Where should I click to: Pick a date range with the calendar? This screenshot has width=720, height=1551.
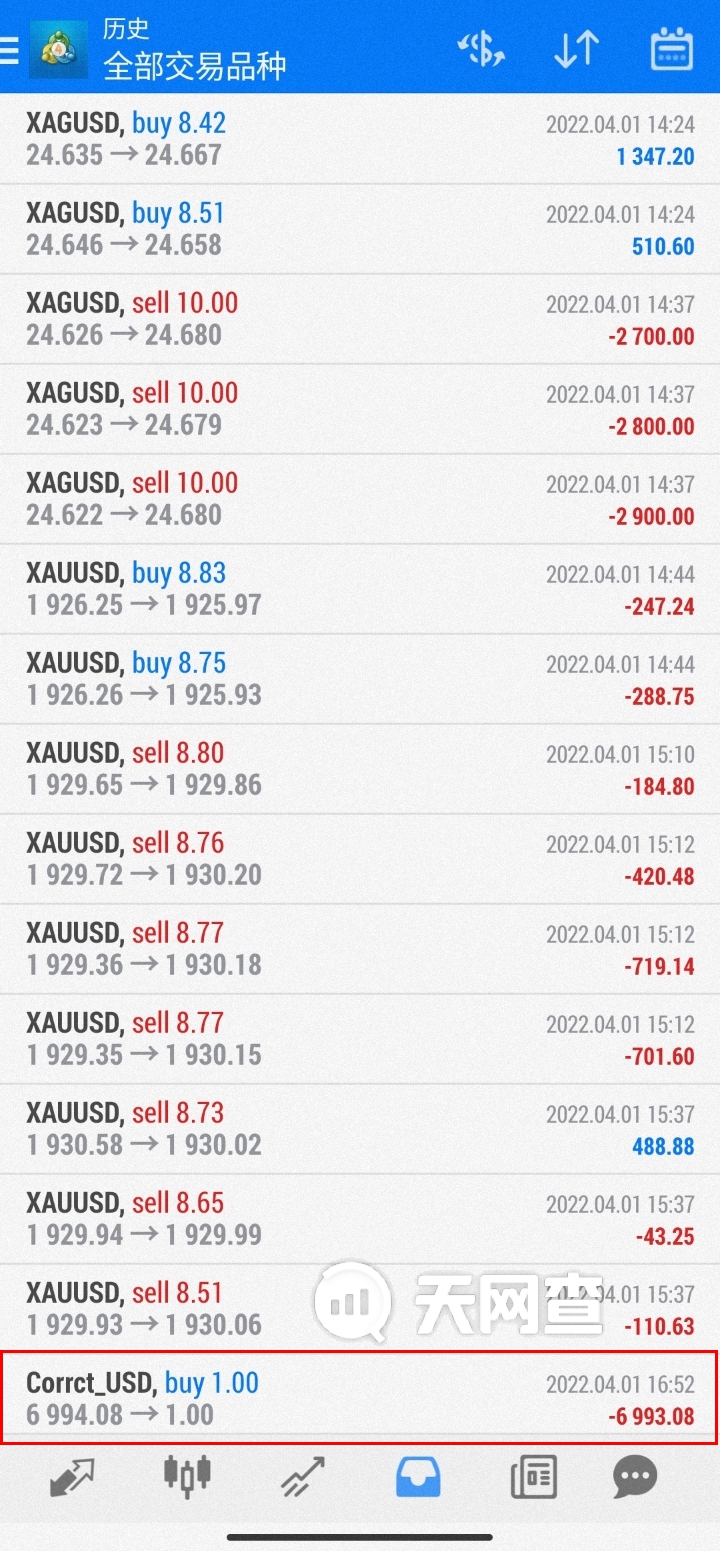pyautogui.click(x=672, y=49)
